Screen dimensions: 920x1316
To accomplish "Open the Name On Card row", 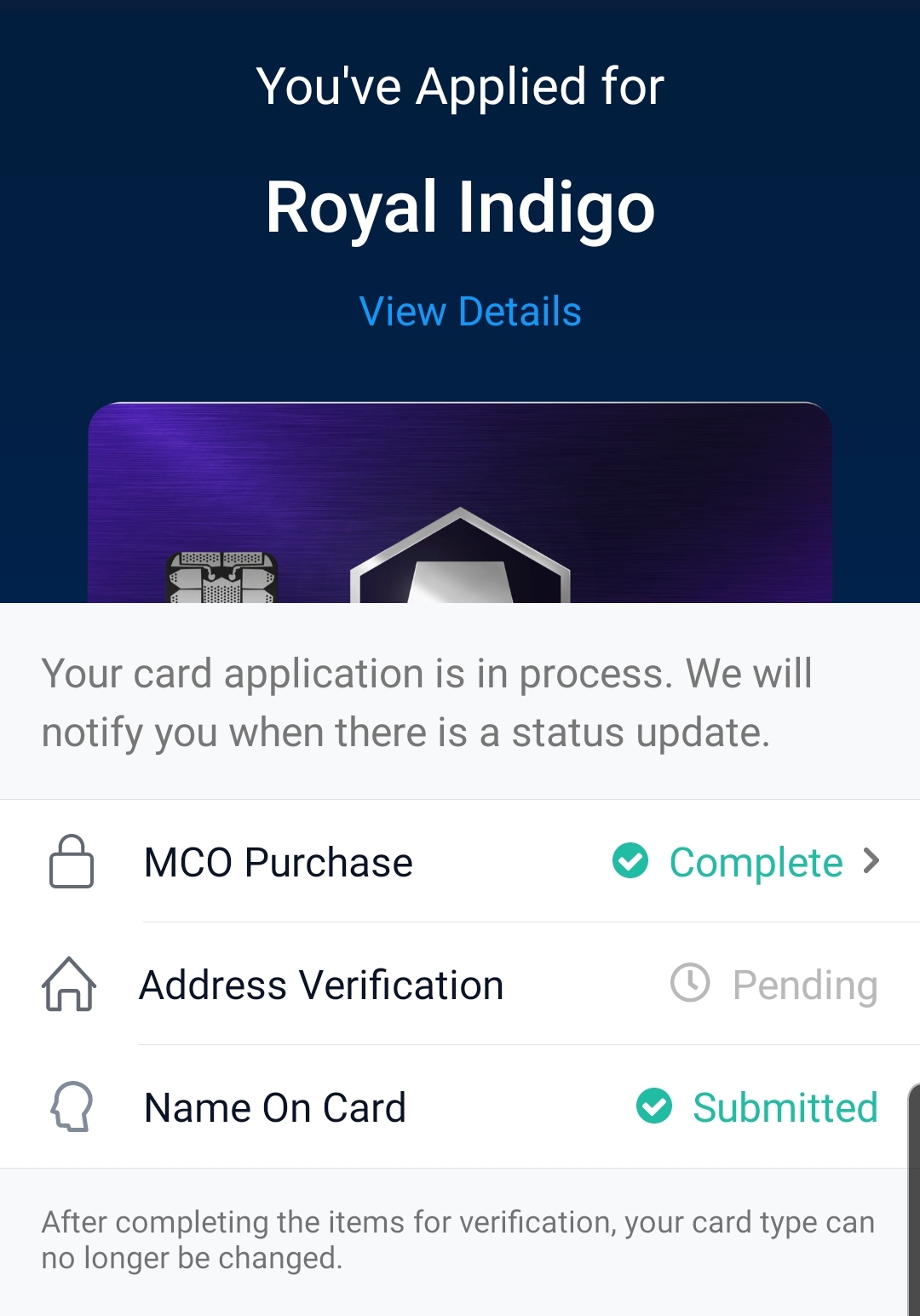I will coord(460,1107).
